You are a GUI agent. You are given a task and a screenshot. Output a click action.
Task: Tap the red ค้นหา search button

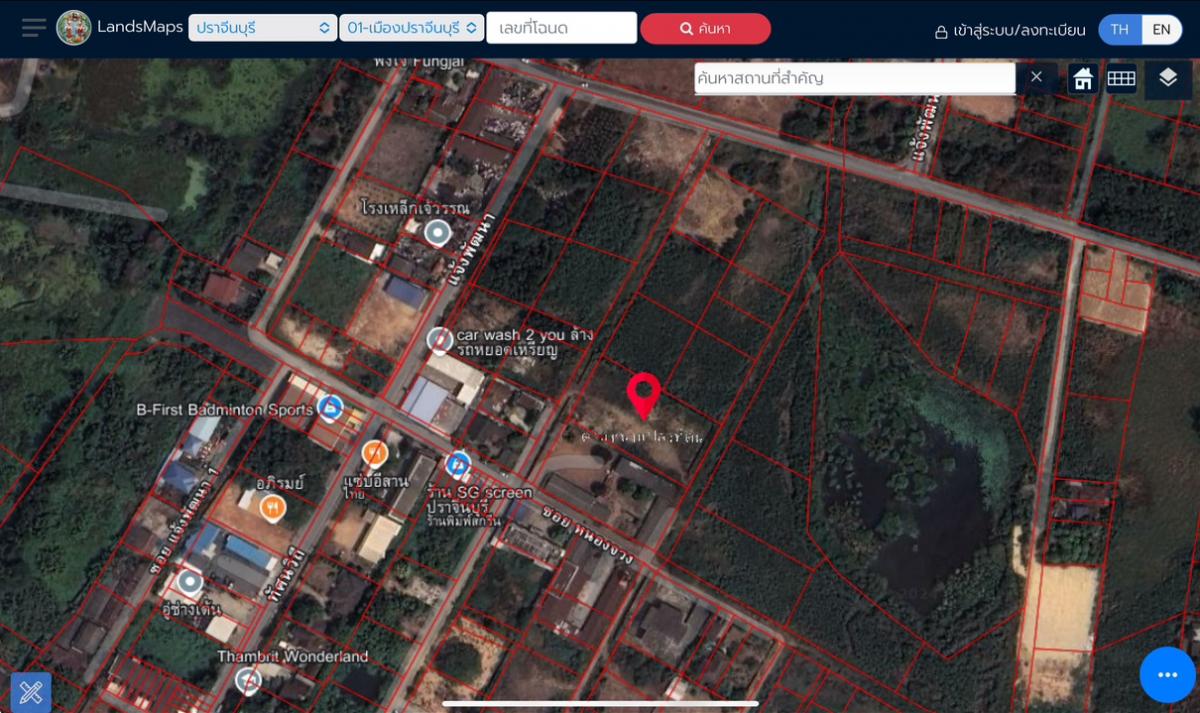[705, 29]
